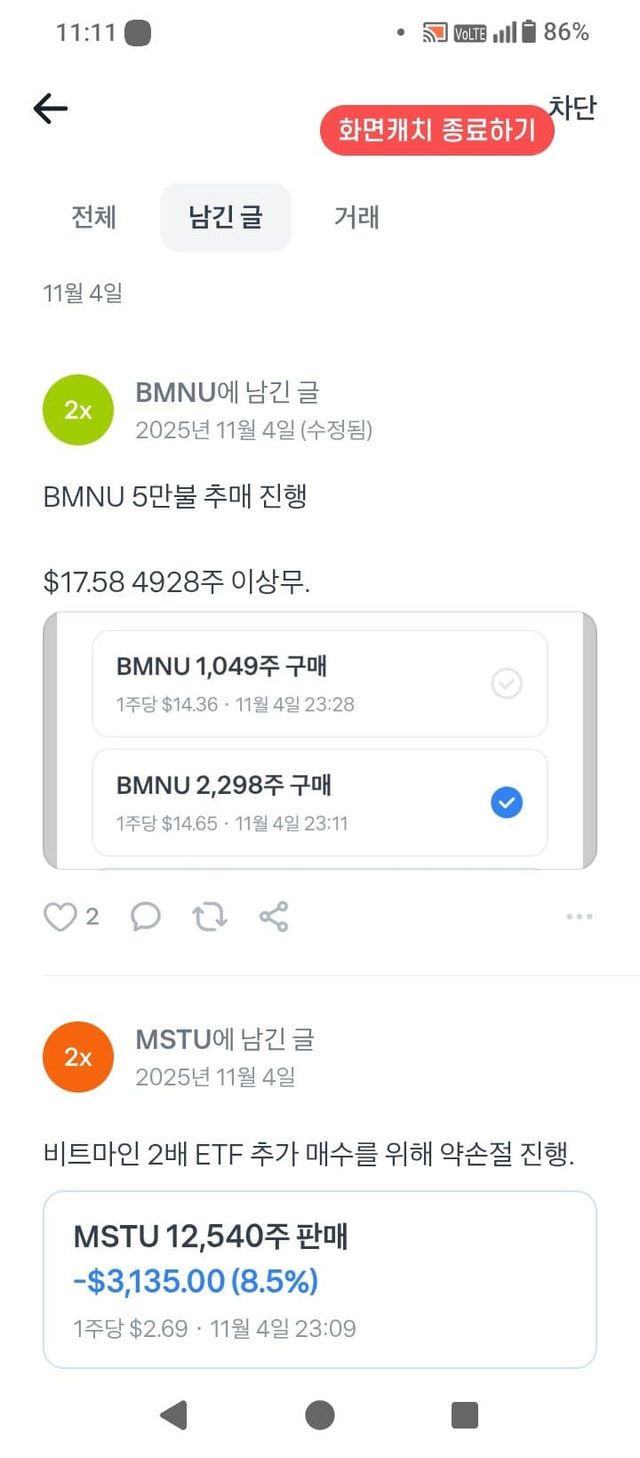
Task: Open more options for the BMNU post
Action: (579, 916)
